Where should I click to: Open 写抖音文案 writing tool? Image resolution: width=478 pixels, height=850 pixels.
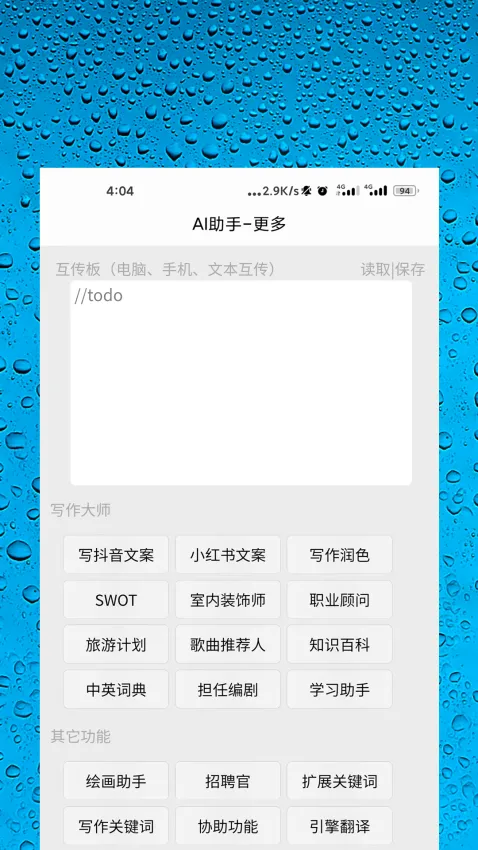pyautogui.click(x=116, y=555)
